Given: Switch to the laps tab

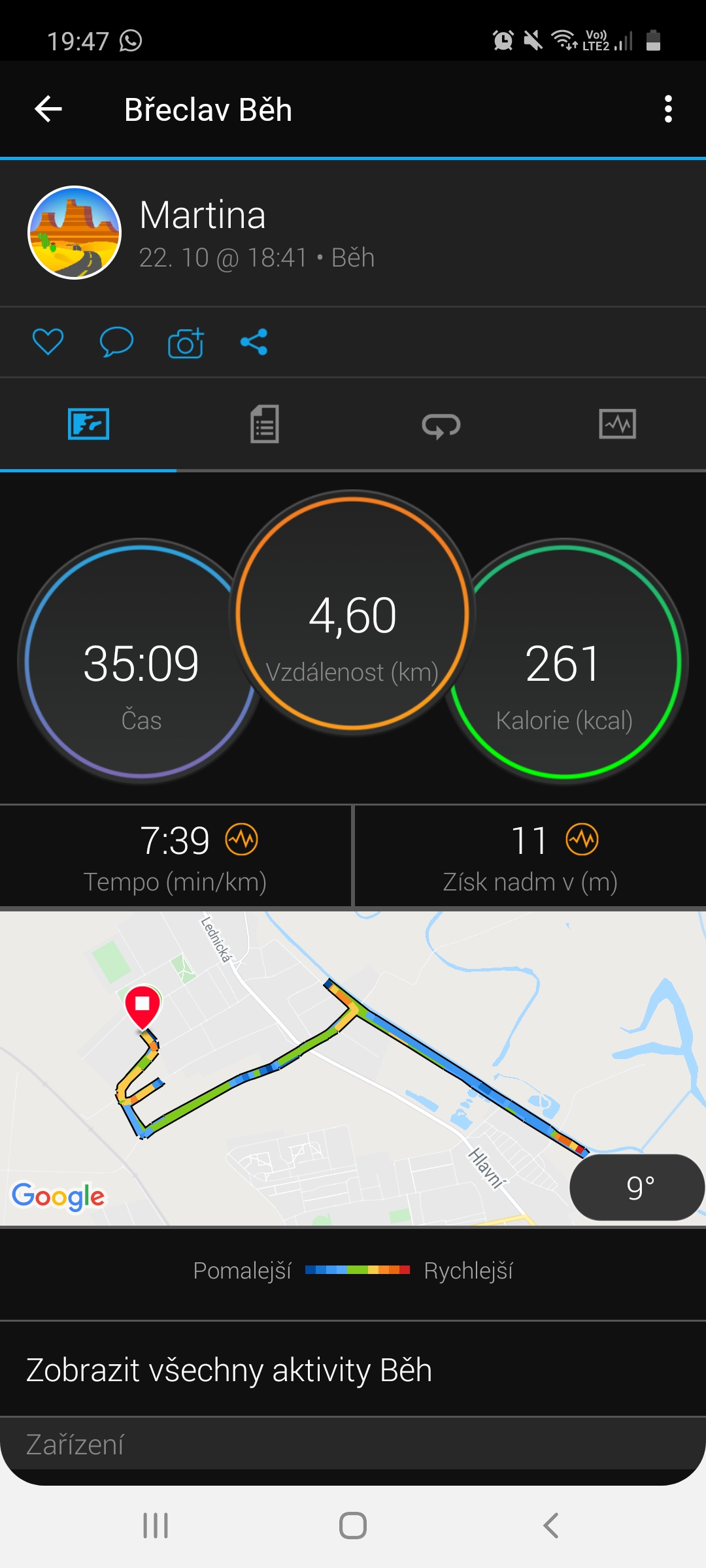Looking at the screenshot, I should (x=441, y=425).
